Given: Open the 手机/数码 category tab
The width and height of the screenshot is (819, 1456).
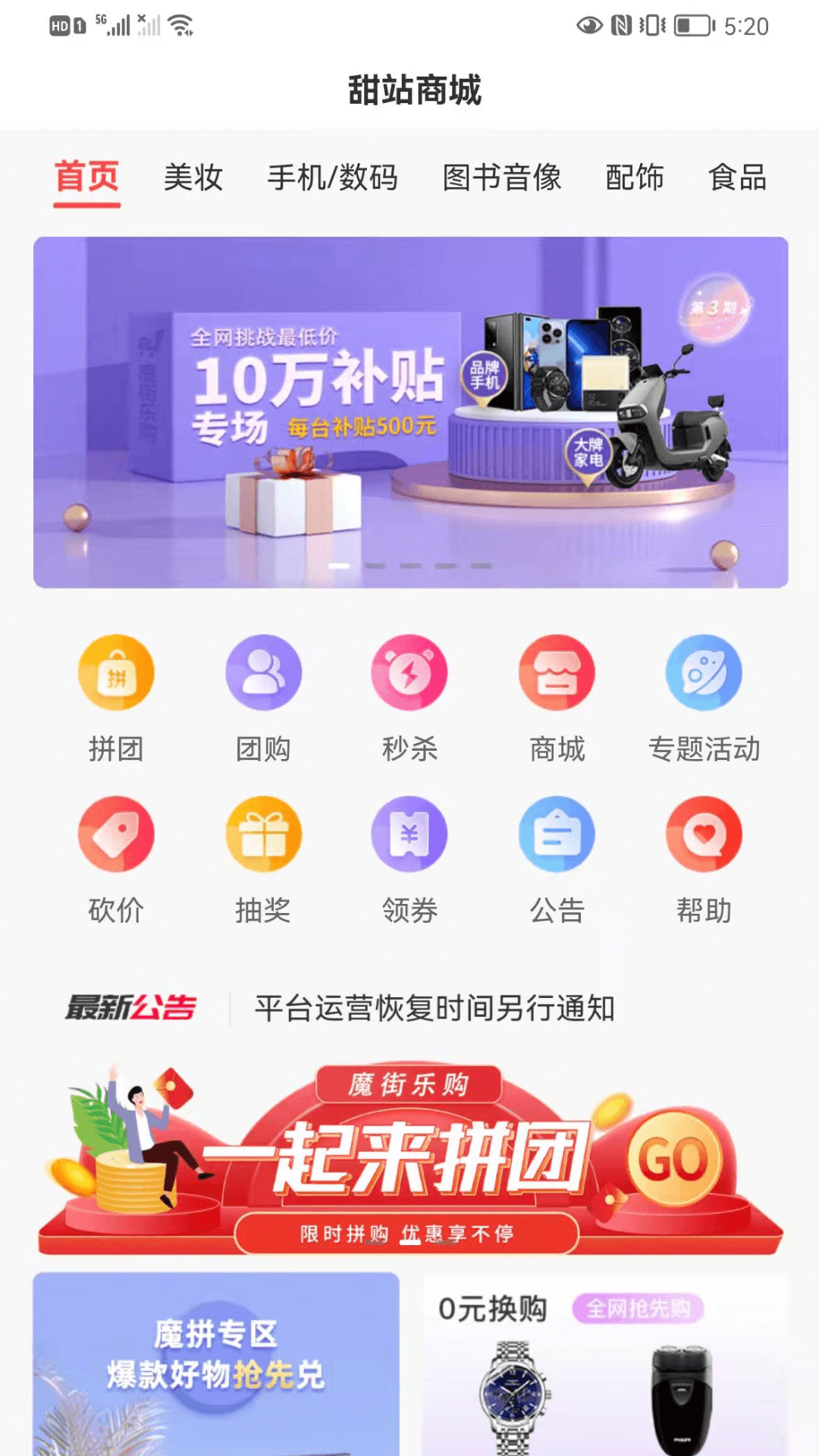Looking at the screenshot, I should coord(334,178).
